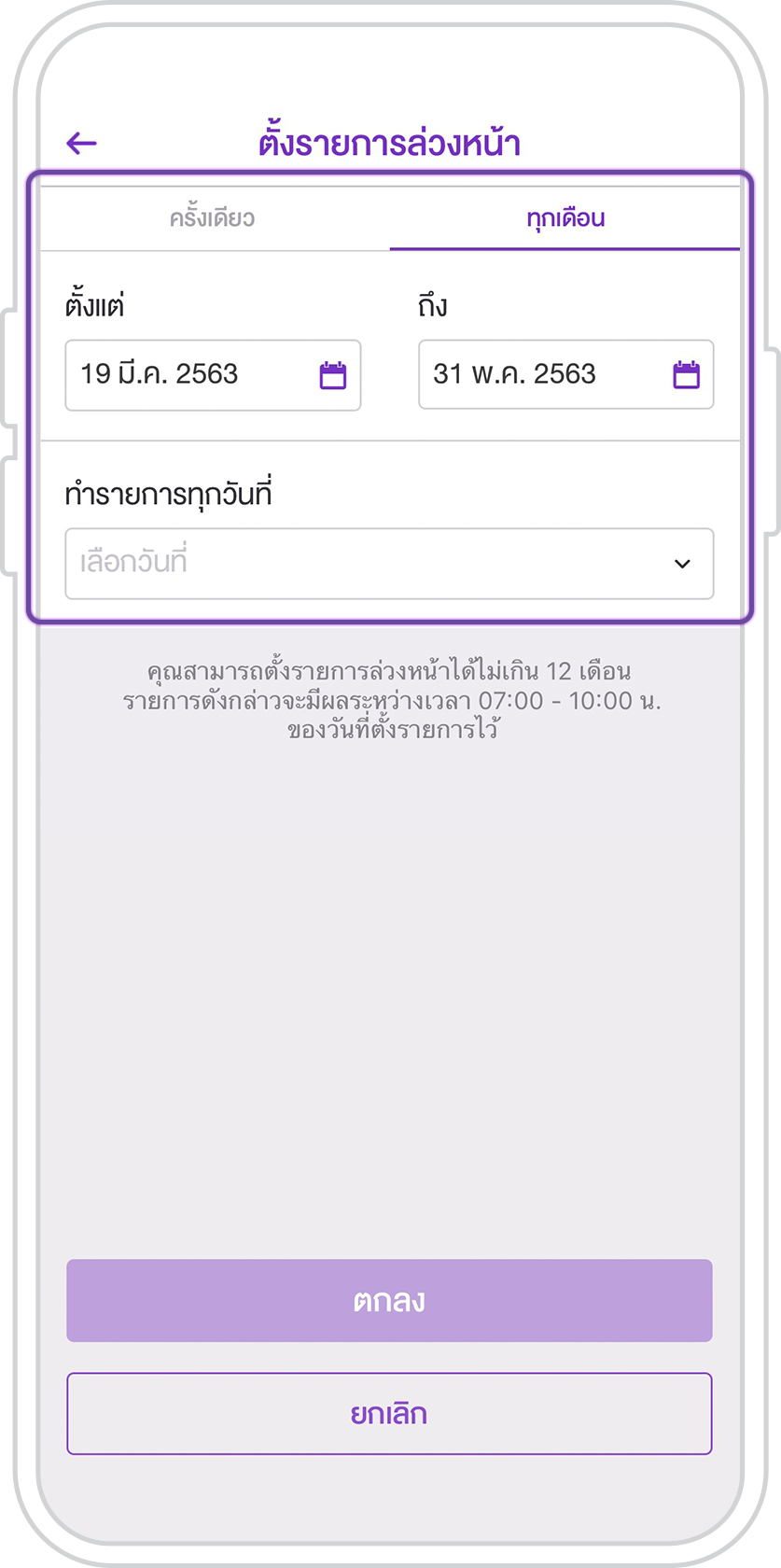Confirm with the ตกลง button

point(389,1300)
